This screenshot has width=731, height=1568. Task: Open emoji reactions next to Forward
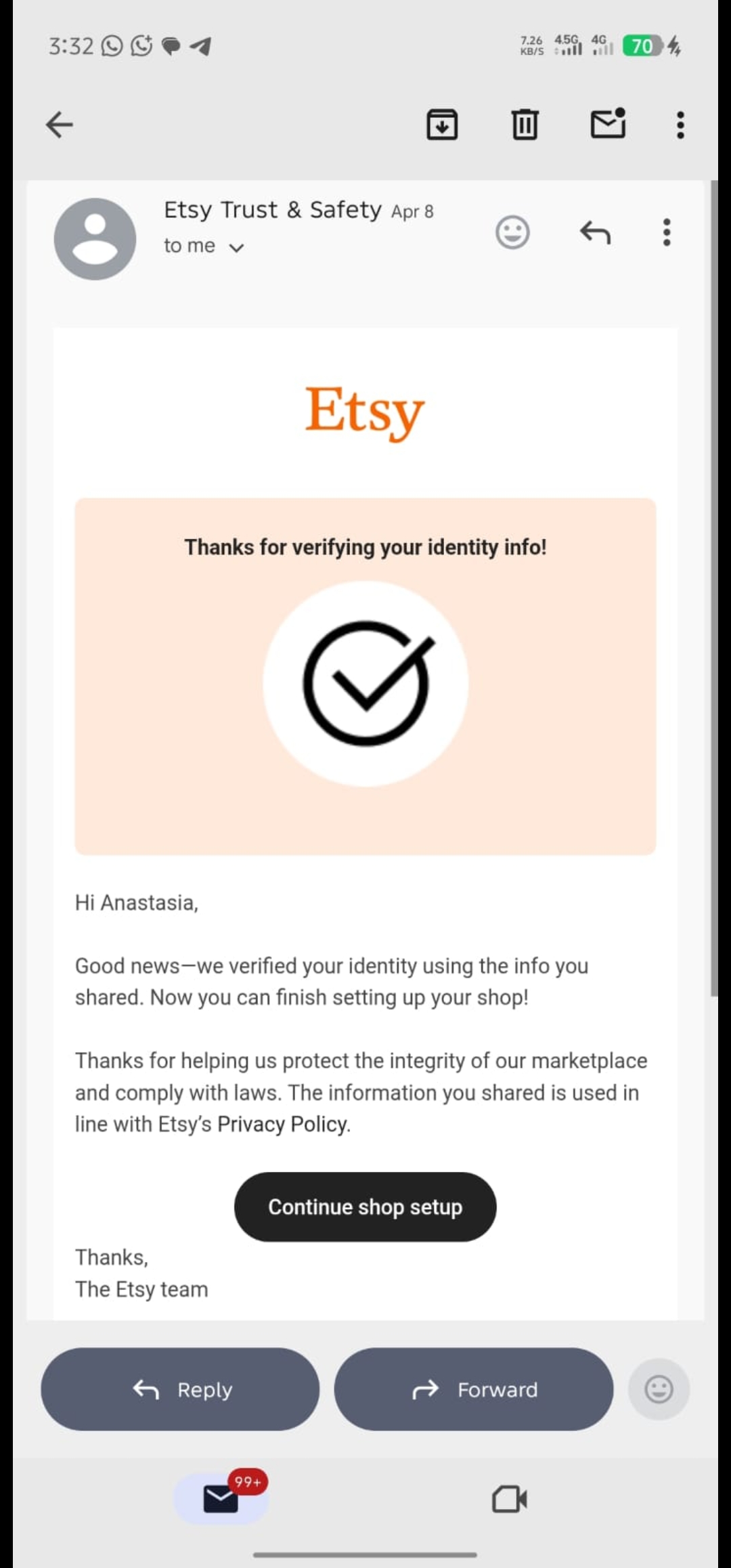click(x=659, y=1389)
